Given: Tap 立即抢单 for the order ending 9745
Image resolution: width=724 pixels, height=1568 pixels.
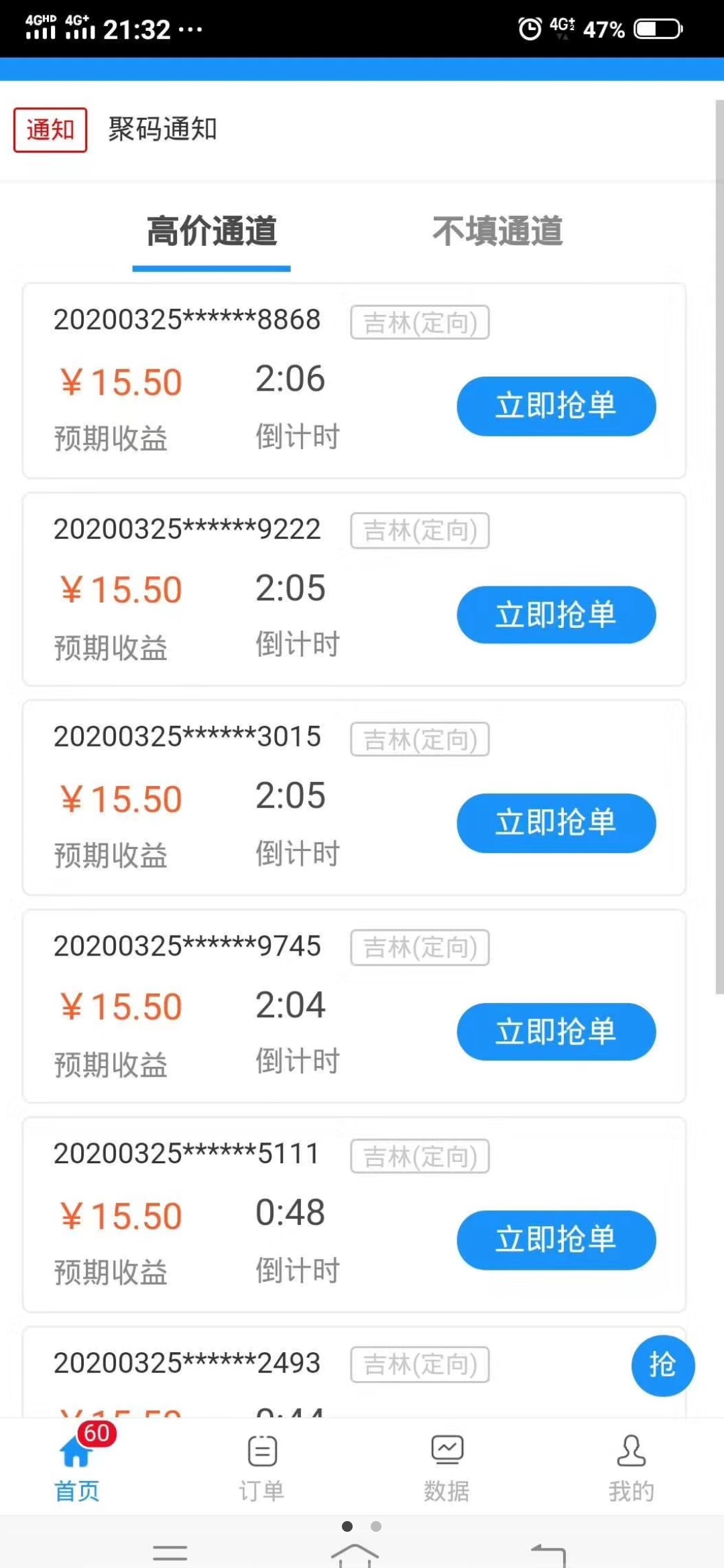Looking at the screenshot, I should tap(556, 1031).
